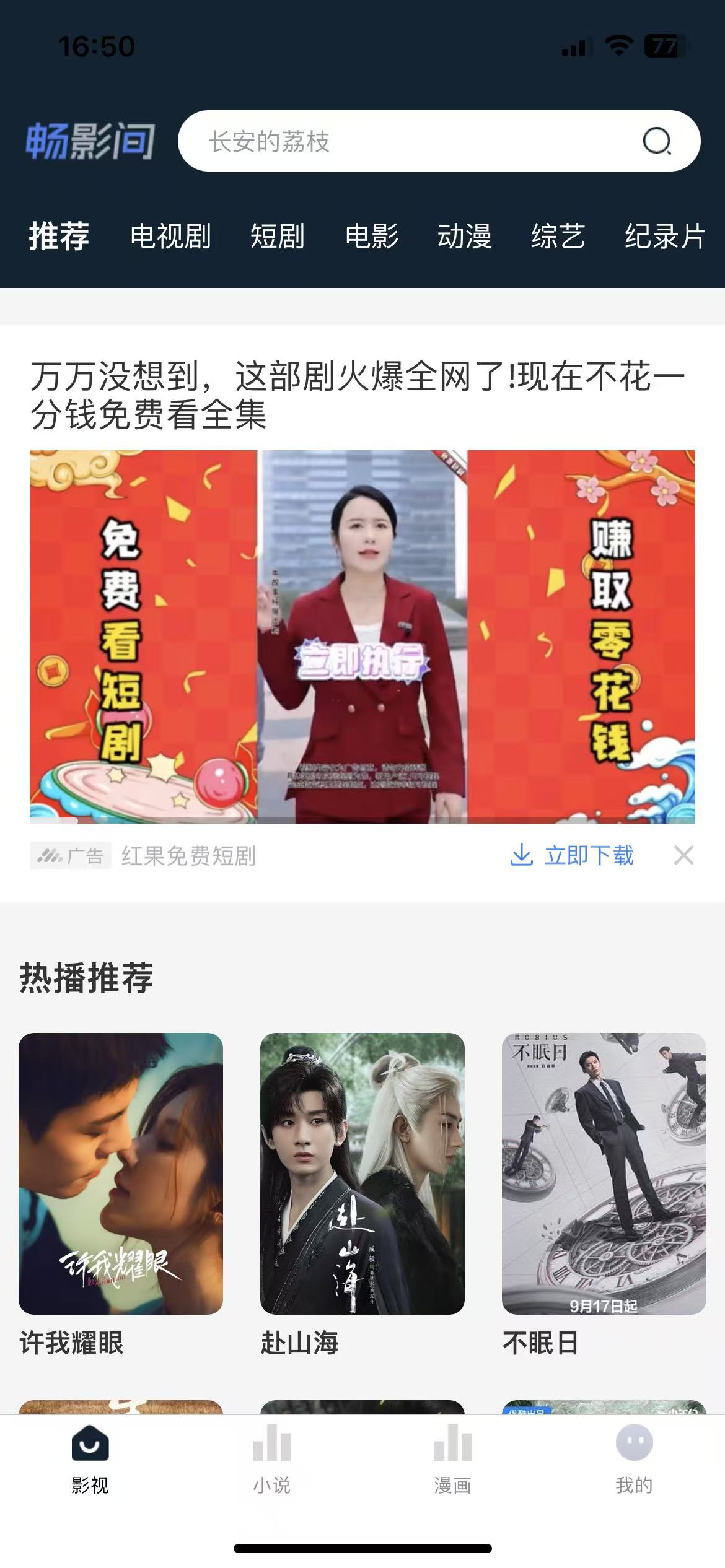This screenshot has height=1568, width=725.
Task: Go to the 漫画 bottom tab
Action: 452,1458
